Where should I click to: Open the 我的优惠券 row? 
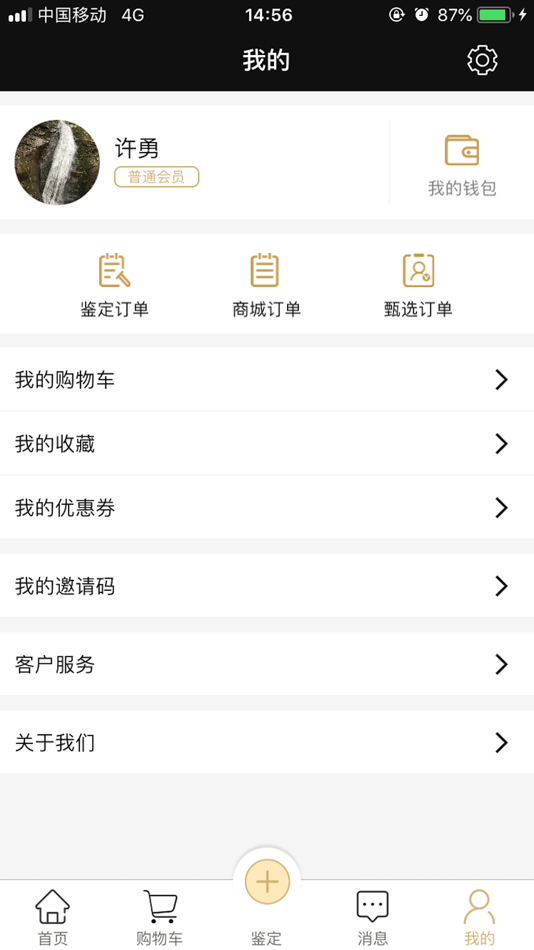pyautogui.click(x=267, y=507)
